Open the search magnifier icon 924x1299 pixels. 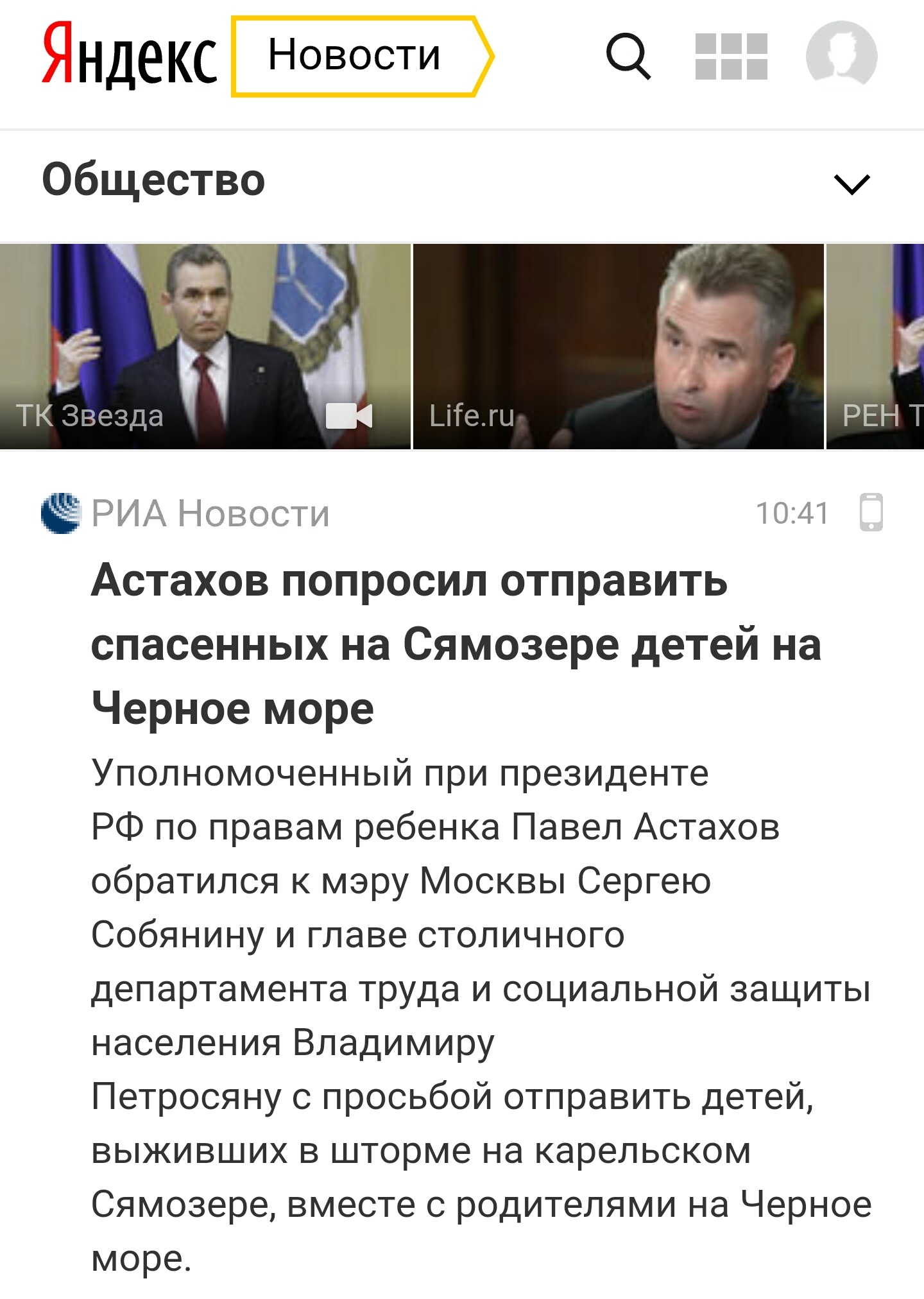point(628,56)
